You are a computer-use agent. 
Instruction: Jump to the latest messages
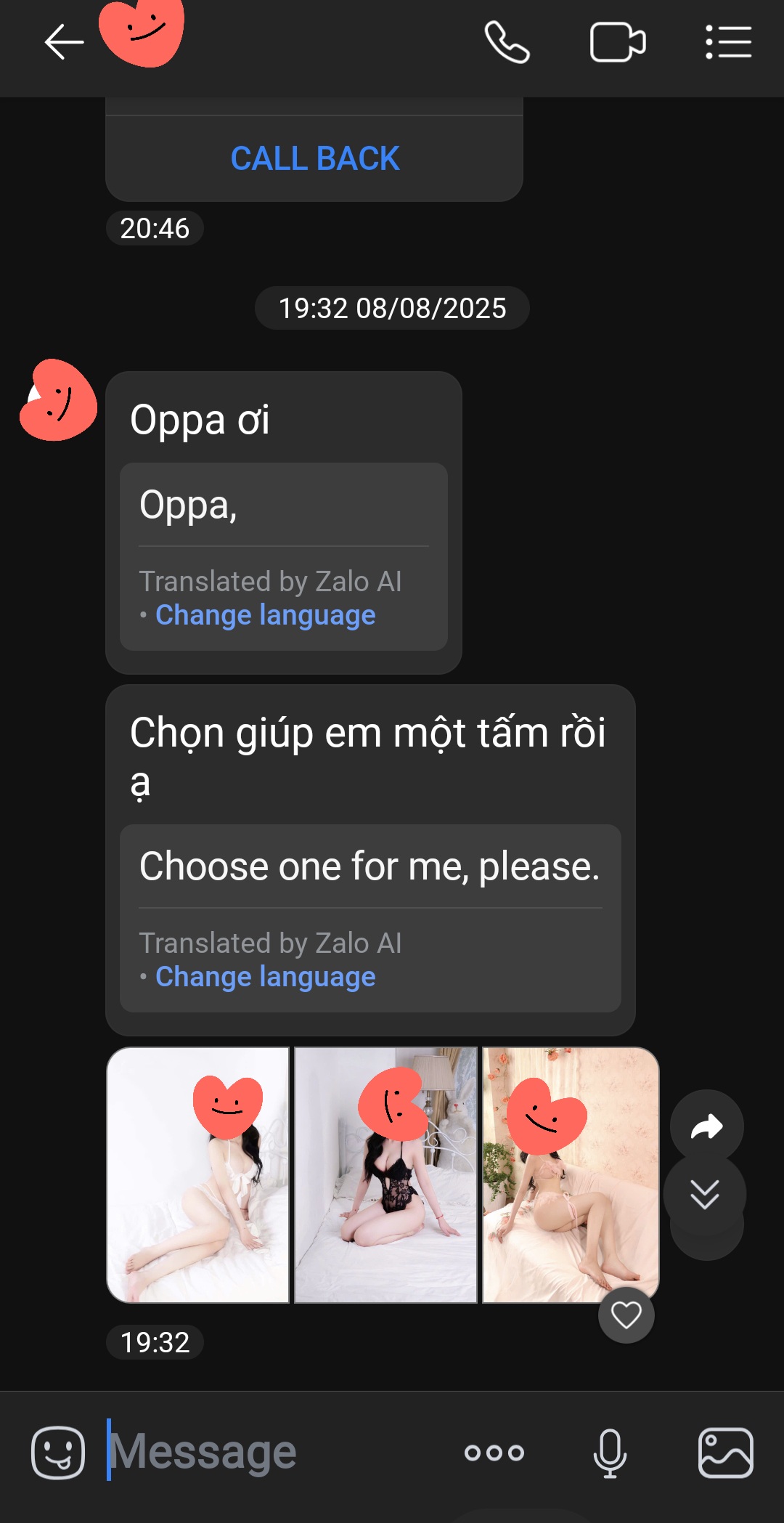point(704,1195)
